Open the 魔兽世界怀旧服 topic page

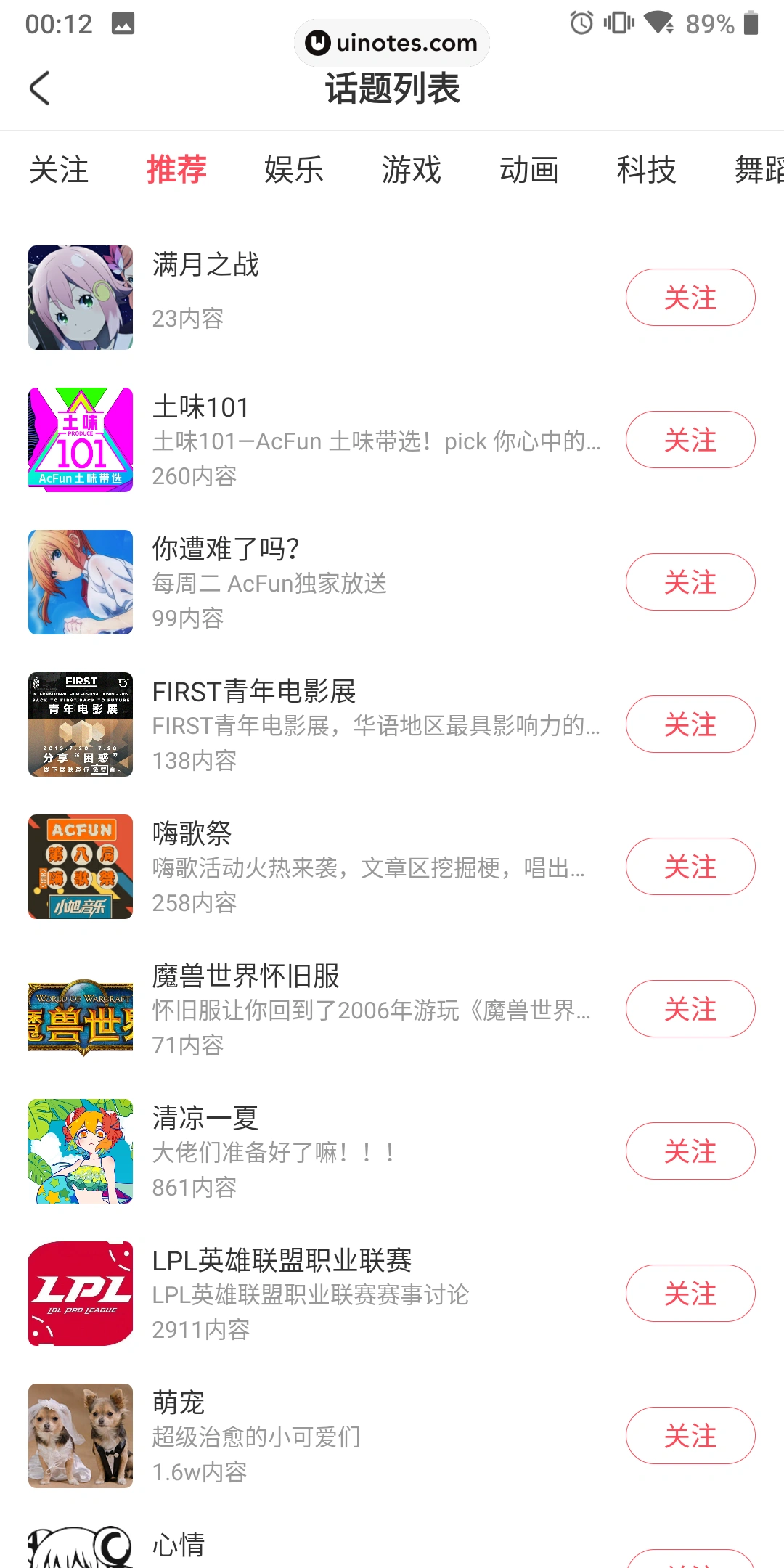[245, 977]
